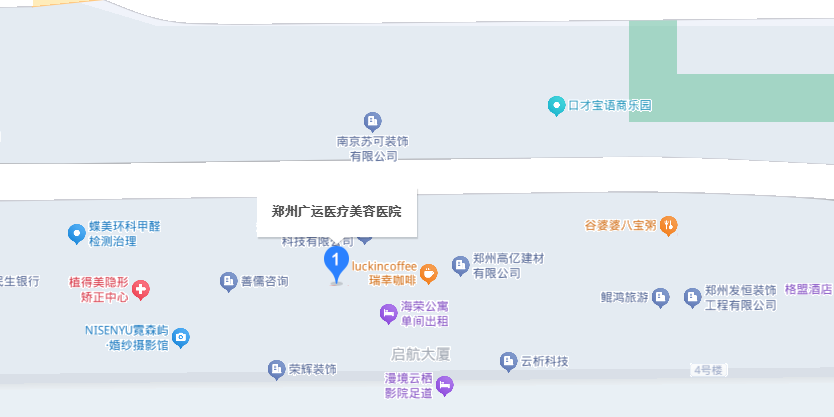Screen dimensions: 834x417
Task: Select the 海荣公寓单间出租 lodging marker
Action: tap(387, 314)
